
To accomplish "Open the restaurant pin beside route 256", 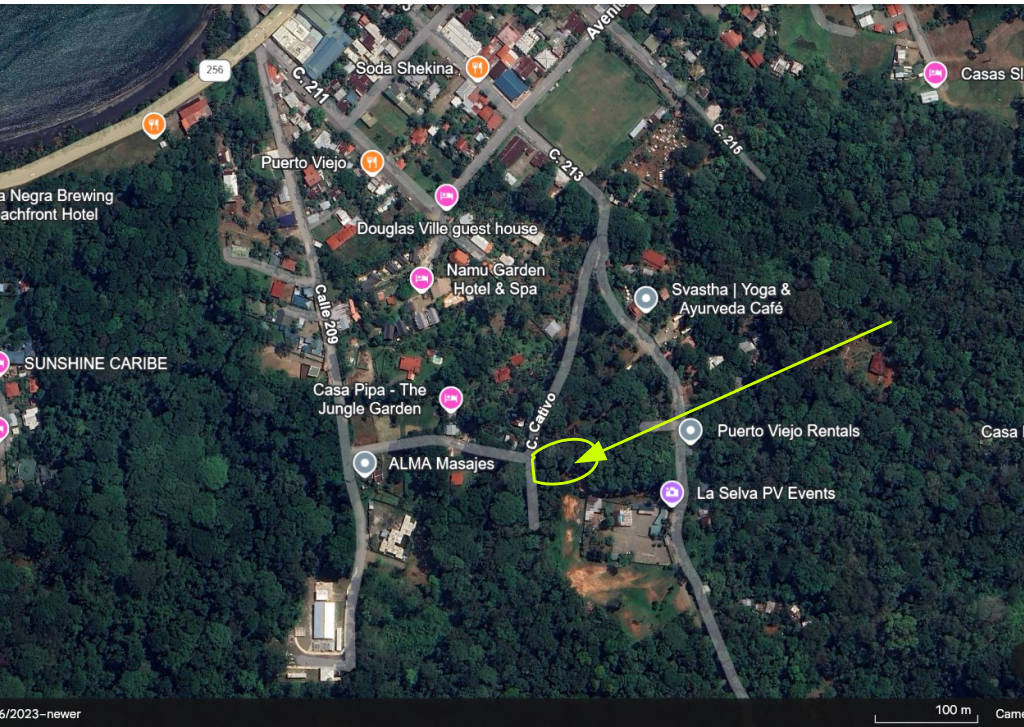I will (x=153, y=125).
